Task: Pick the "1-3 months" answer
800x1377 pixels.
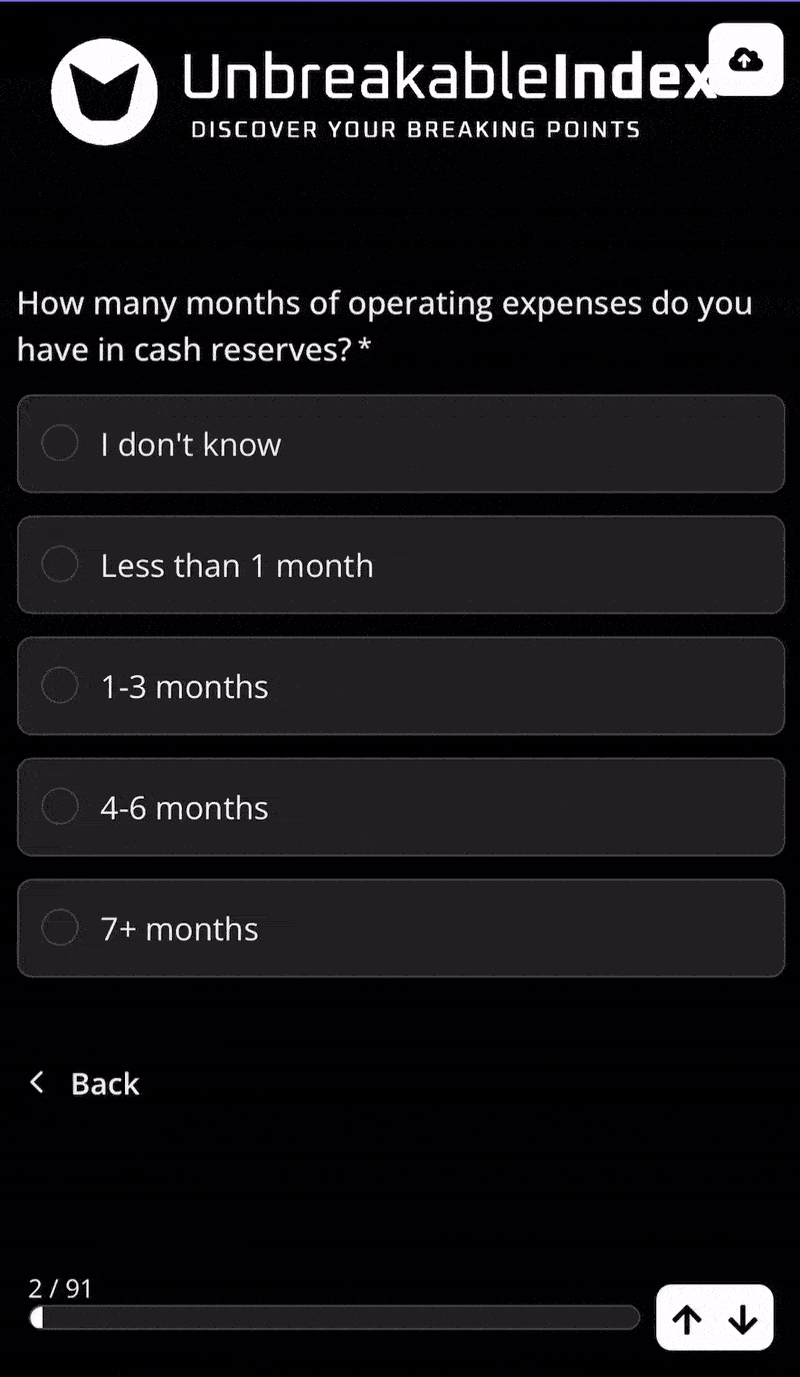Action: click(401, 686)
